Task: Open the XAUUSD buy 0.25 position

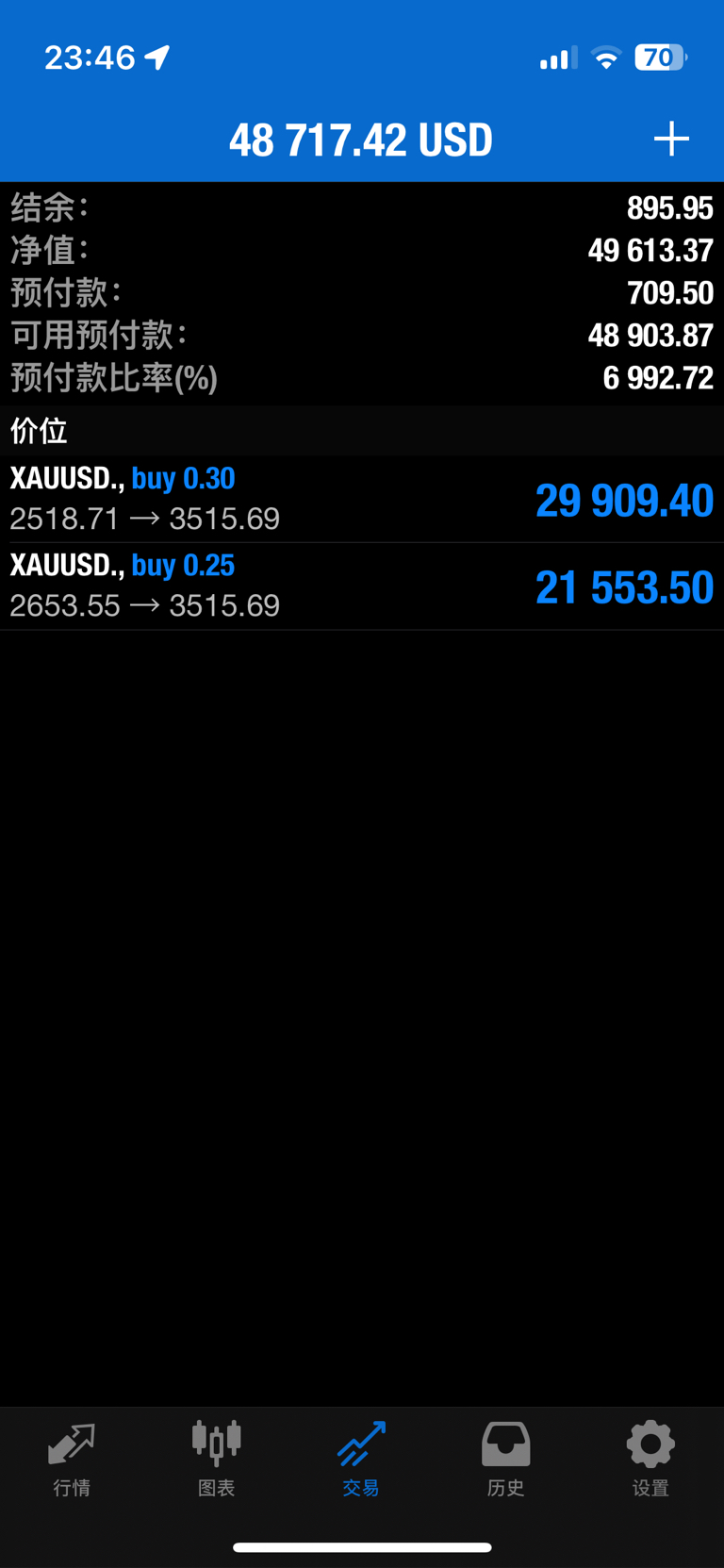Action: point(362,586)
